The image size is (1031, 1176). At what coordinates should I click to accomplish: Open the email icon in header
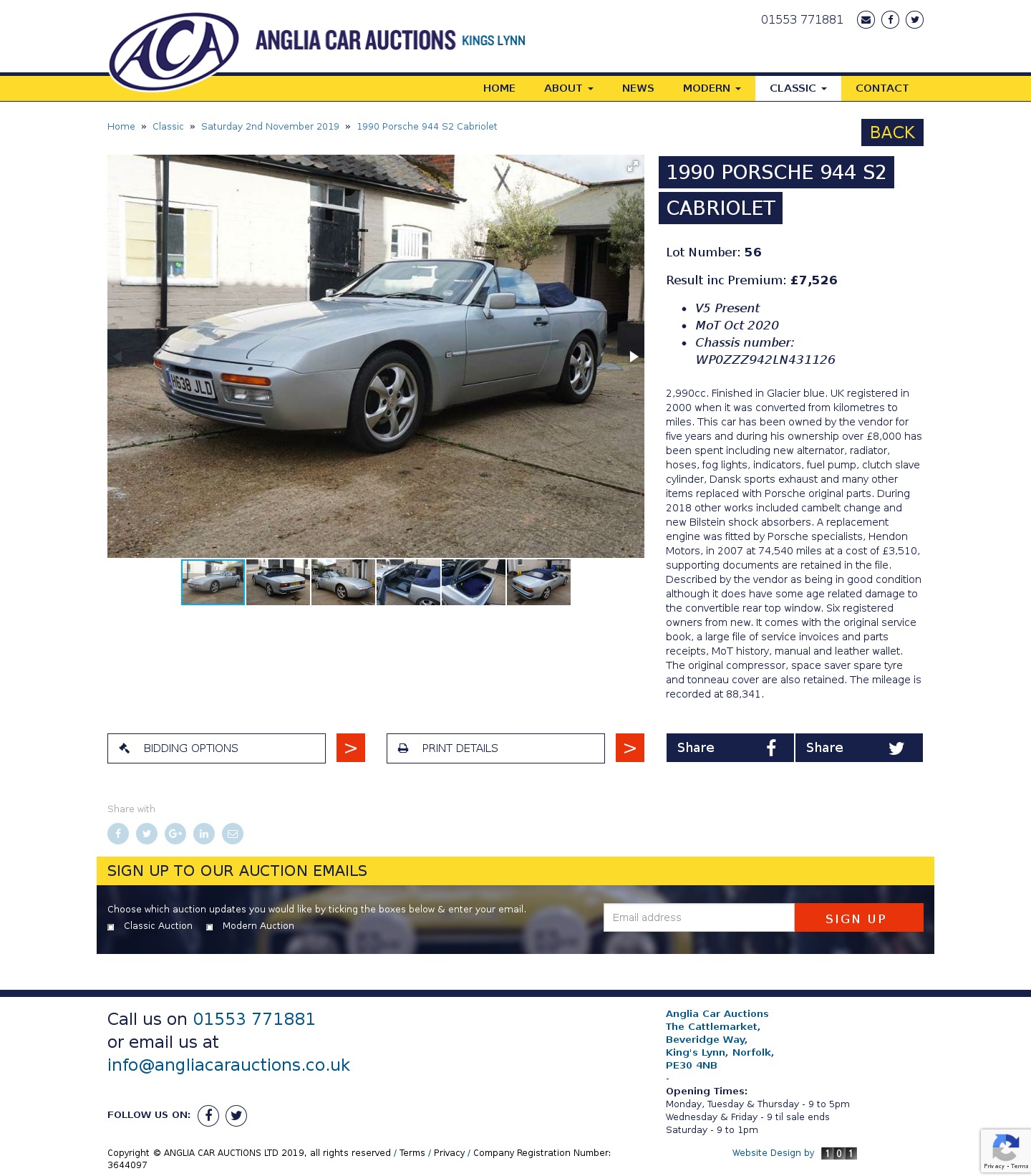[x=866, y=20]
